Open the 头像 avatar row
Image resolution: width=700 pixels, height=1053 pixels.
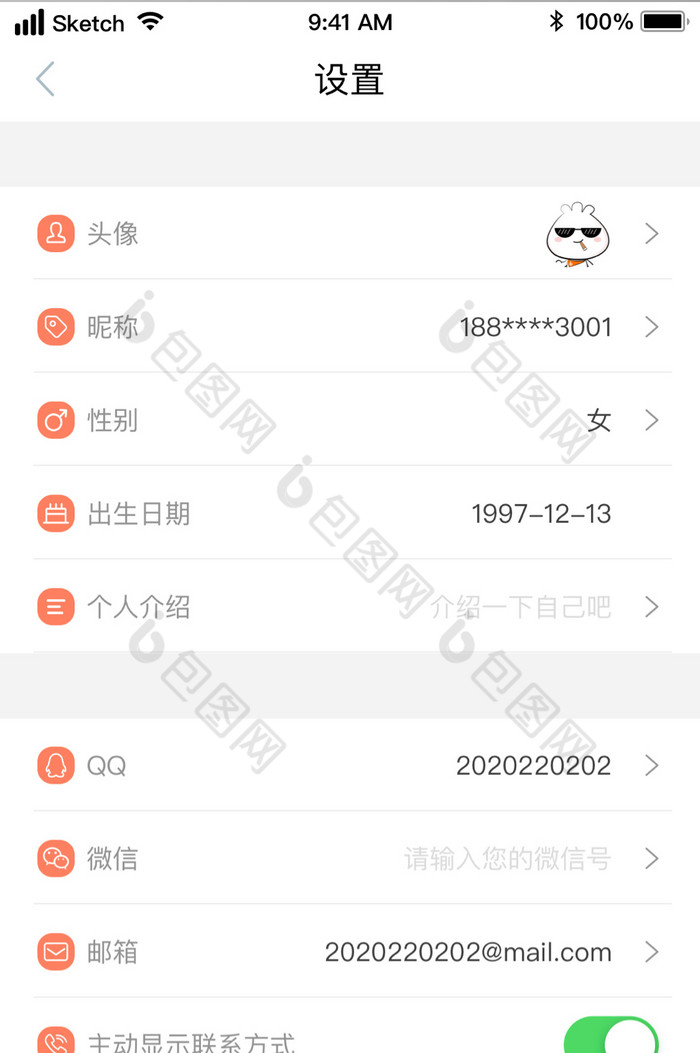[350, 234]
